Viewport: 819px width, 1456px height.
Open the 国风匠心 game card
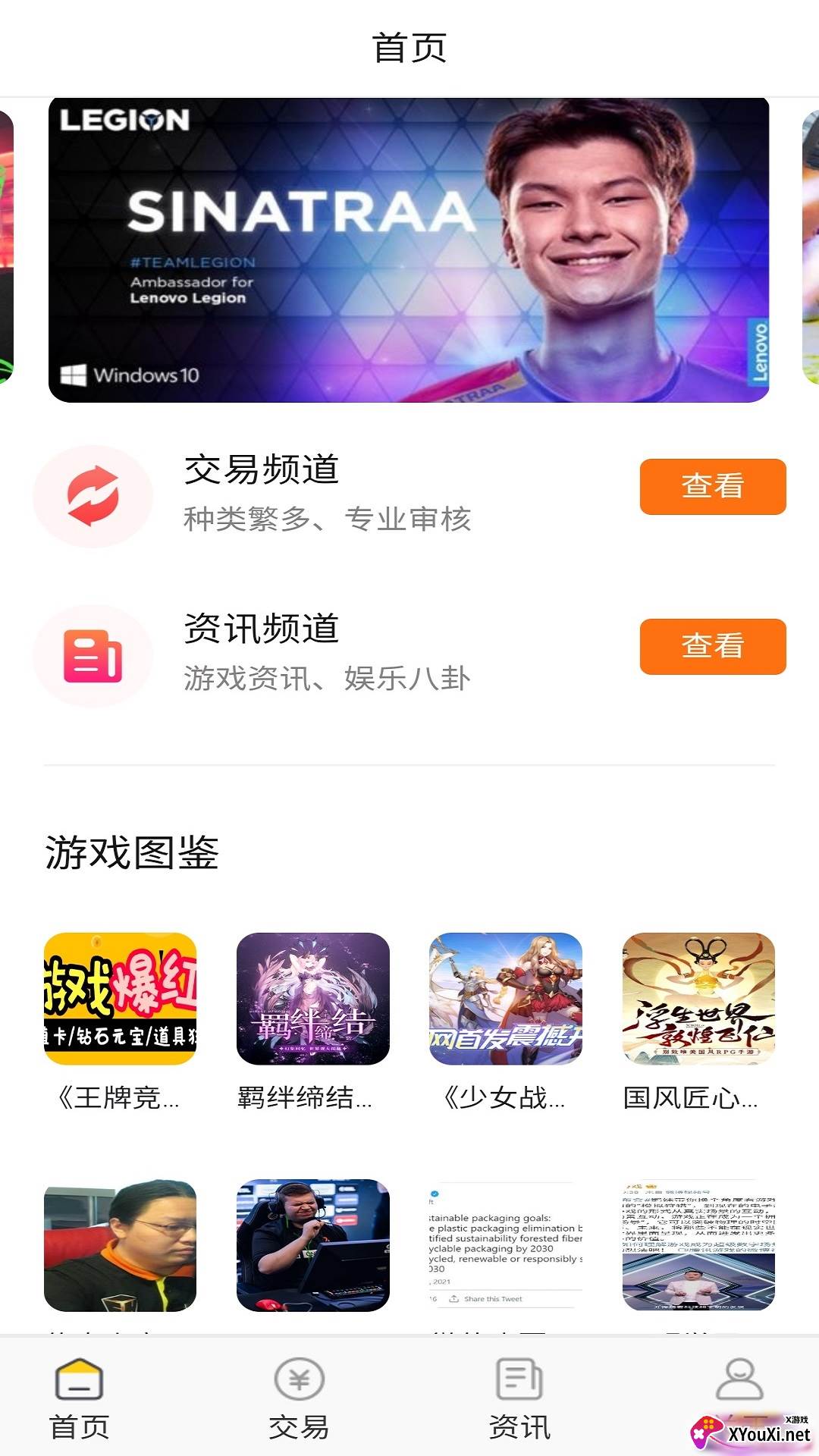pos(698,999)
